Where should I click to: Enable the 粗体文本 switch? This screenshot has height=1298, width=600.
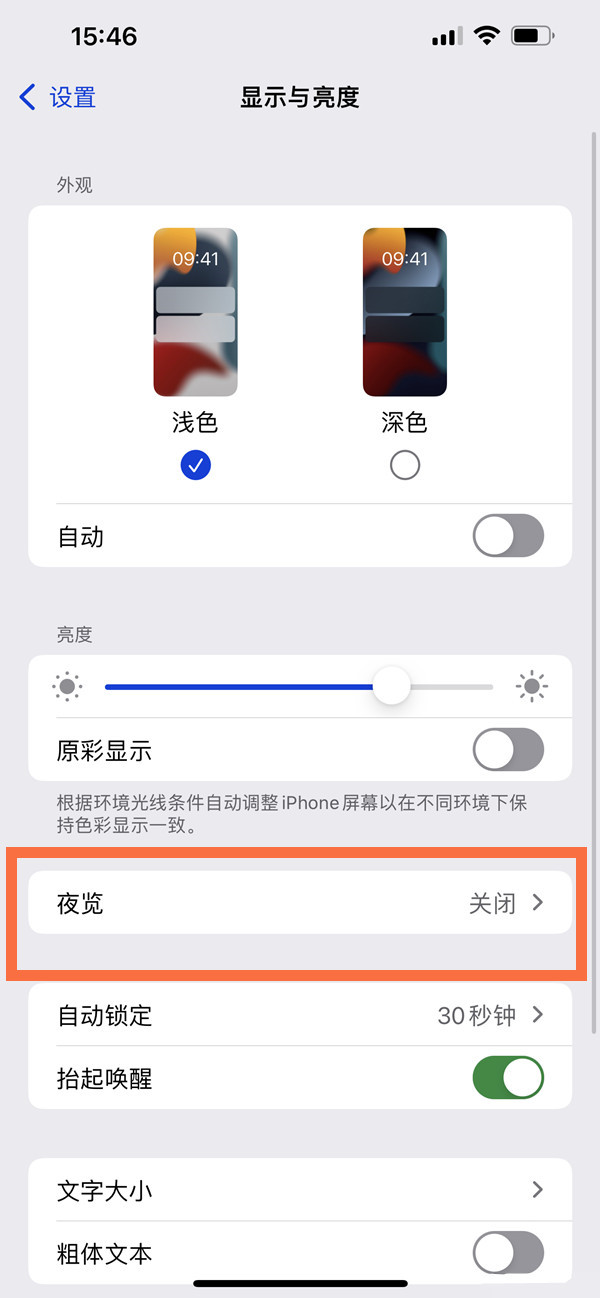point(508,1252)
